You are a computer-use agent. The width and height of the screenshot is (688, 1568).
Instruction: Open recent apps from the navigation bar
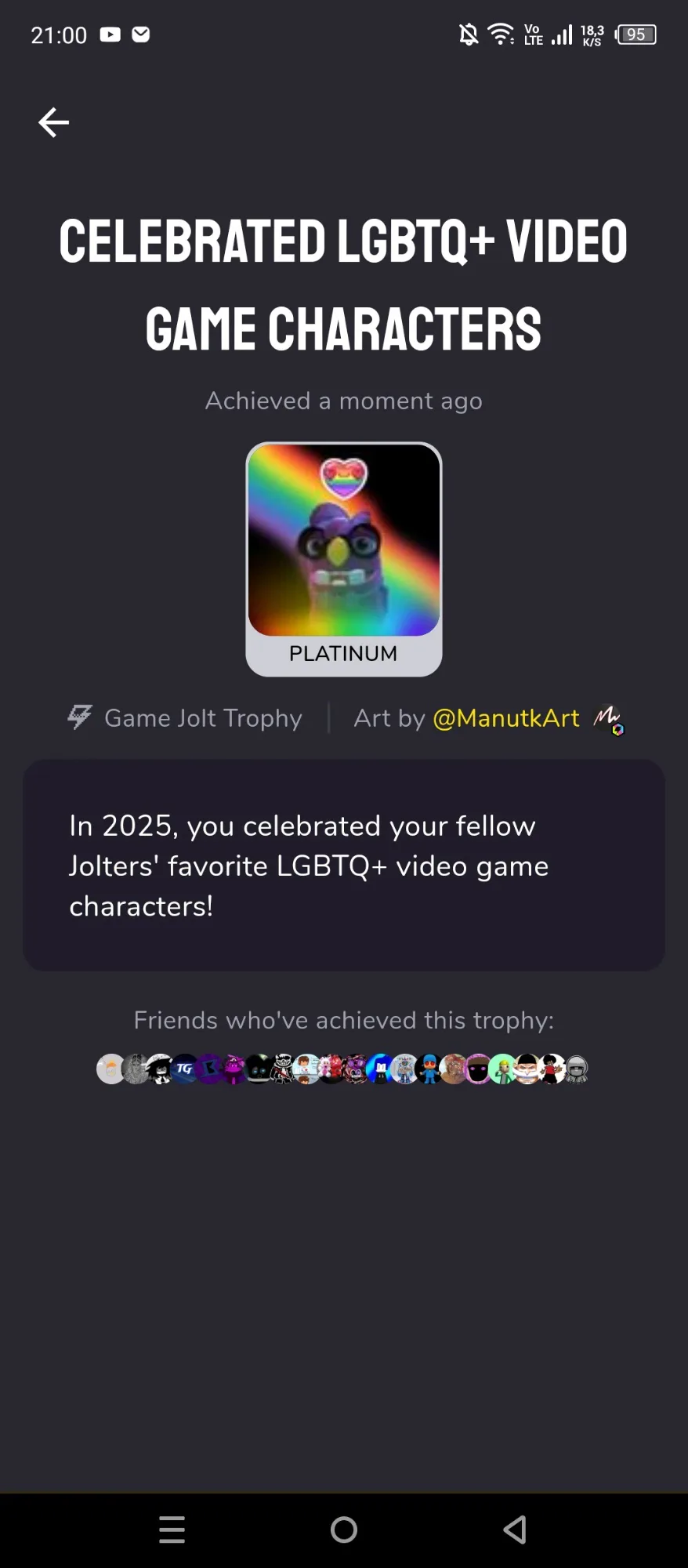pyautogui.click(x=172, y=1530)
